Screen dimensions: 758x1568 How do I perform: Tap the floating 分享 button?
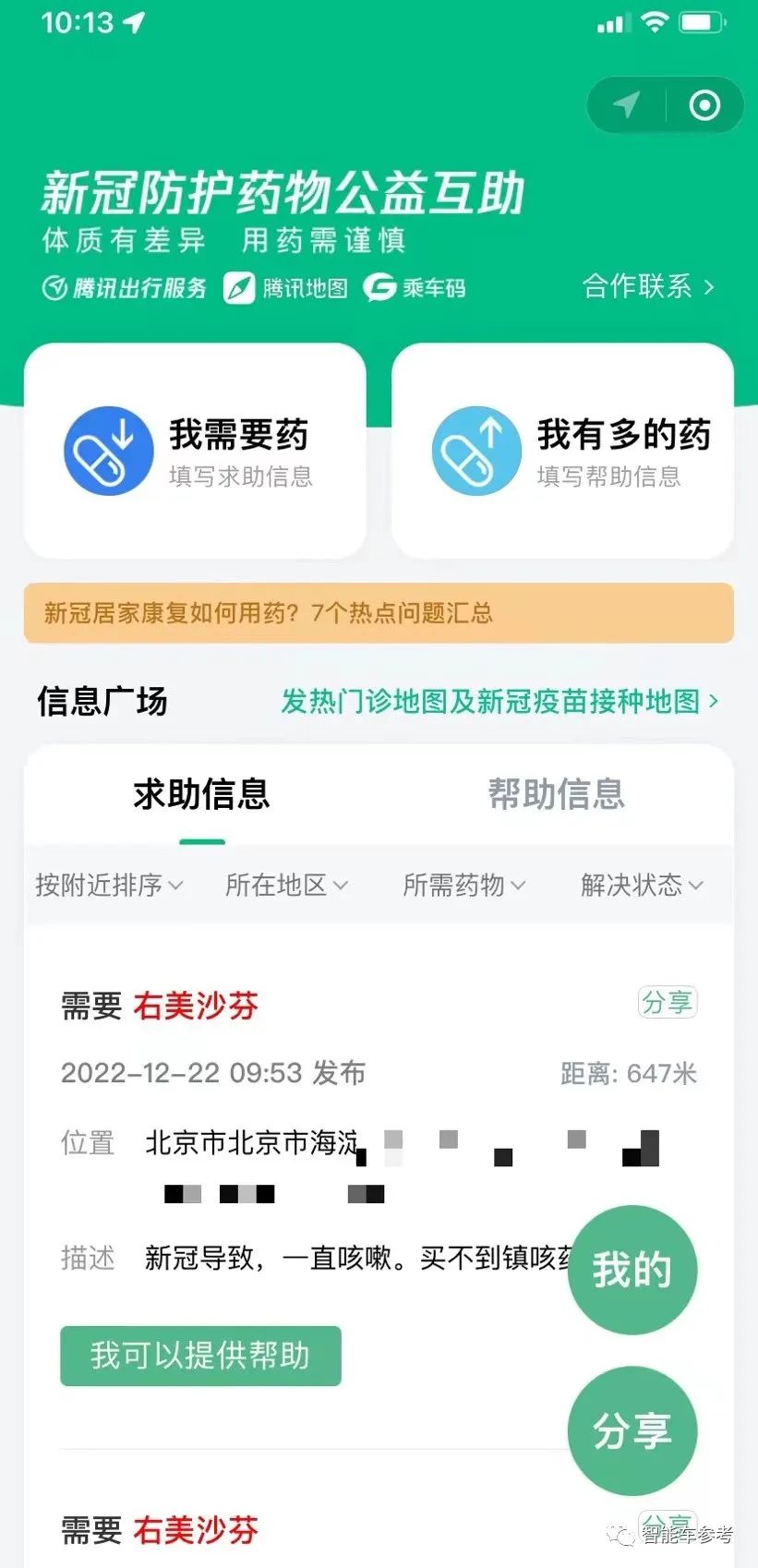click(632, 1430)
